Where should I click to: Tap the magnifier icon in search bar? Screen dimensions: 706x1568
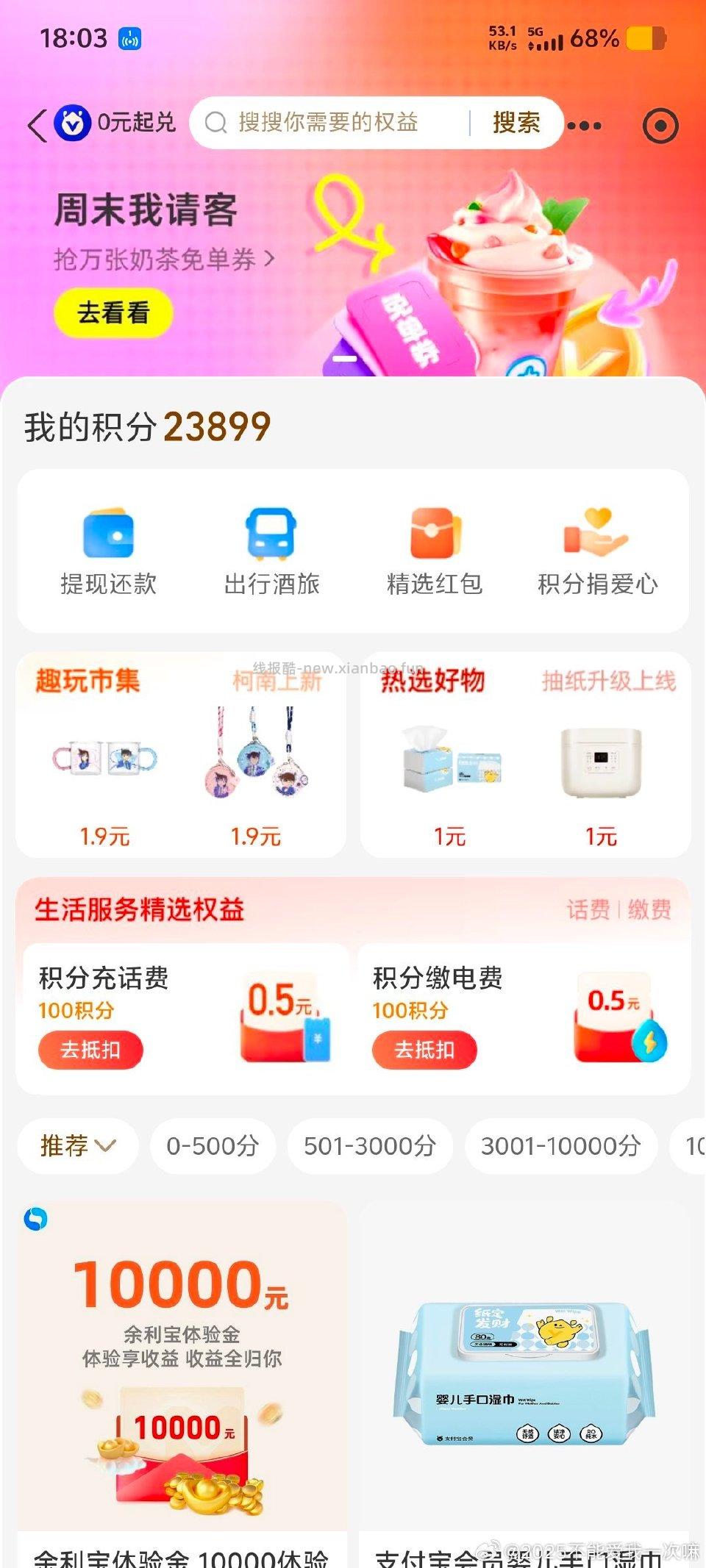coord(215,123)
